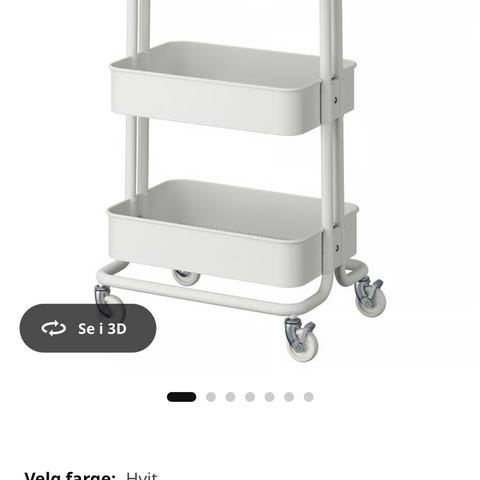
Task: Tap the Se i 3D button
Action: pyautogui.click(x=88, y=328)
